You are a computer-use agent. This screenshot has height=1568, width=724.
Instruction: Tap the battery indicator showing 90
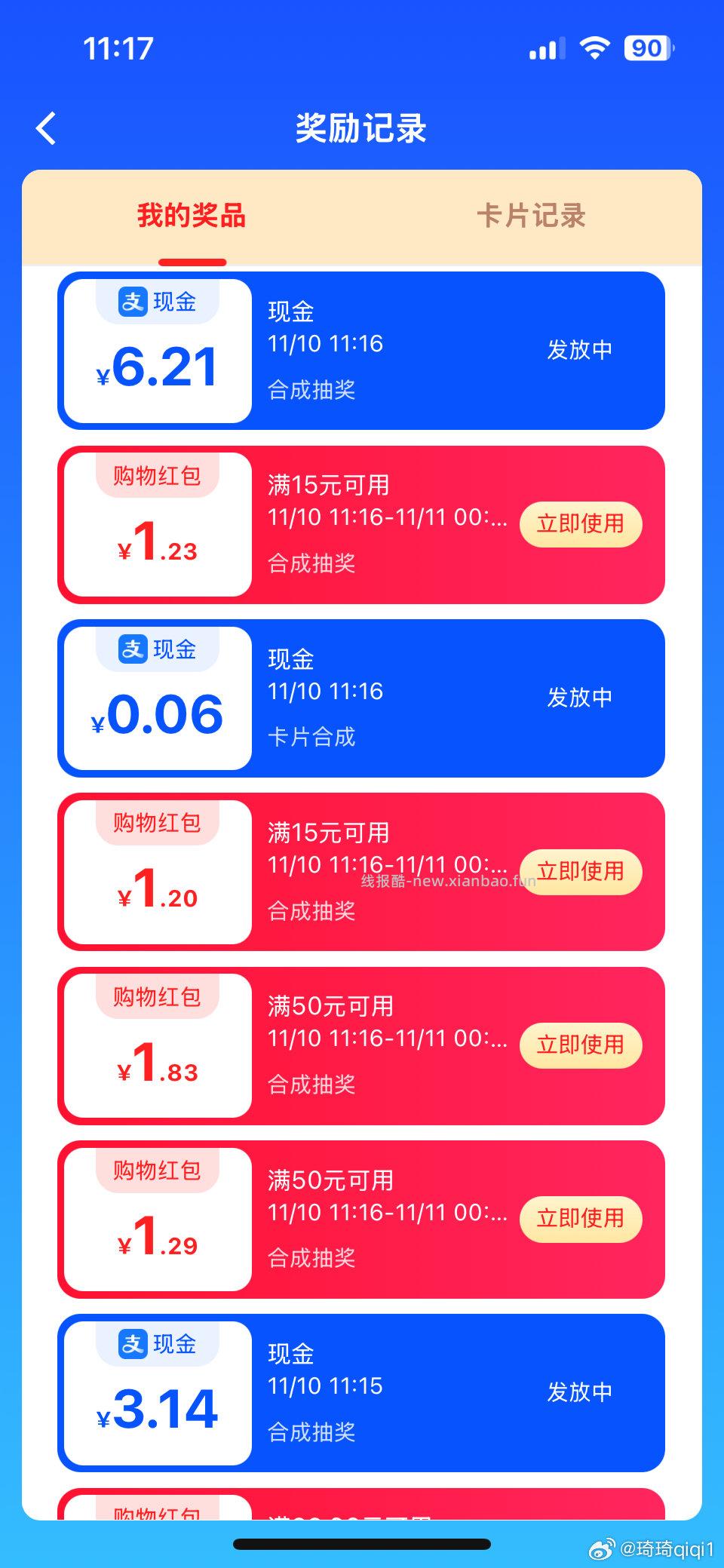click(x=649, y=48)
